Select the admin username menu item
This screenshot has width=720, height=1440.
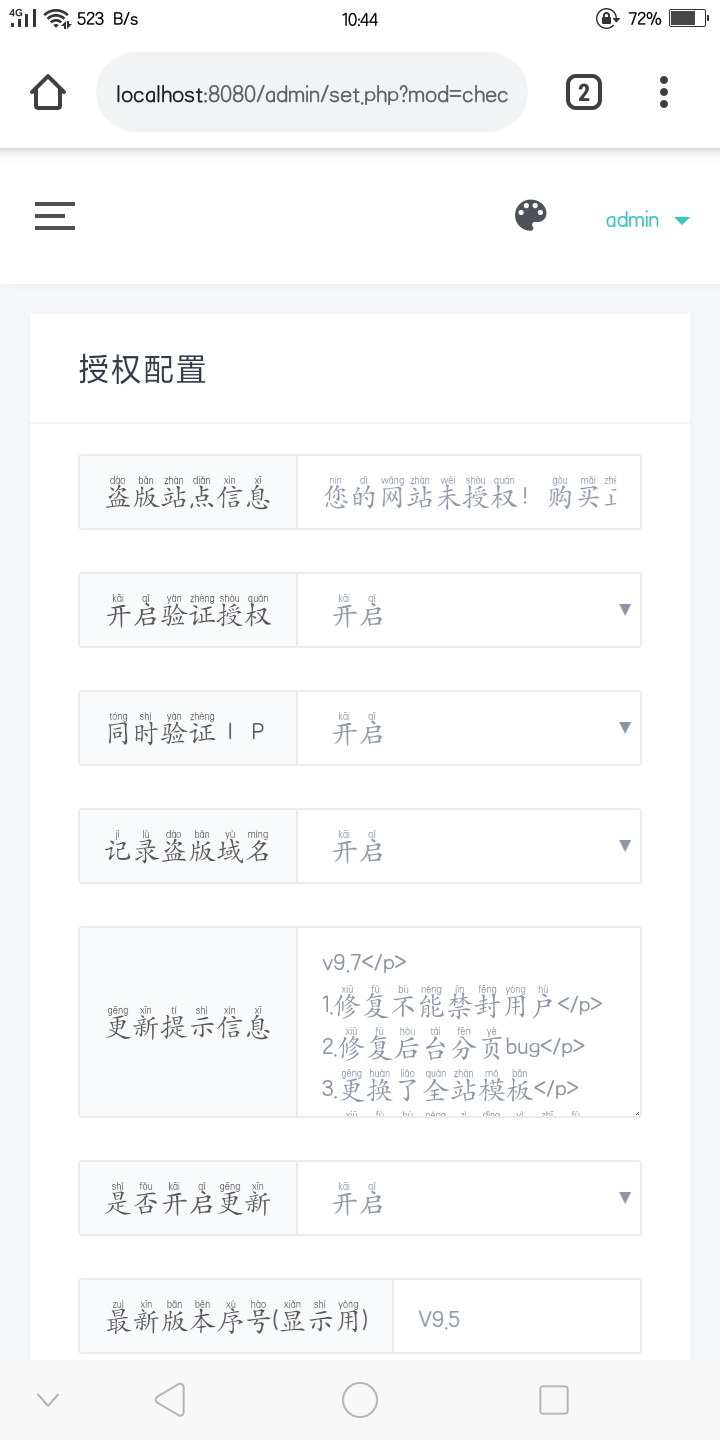[x=632, y=220]
